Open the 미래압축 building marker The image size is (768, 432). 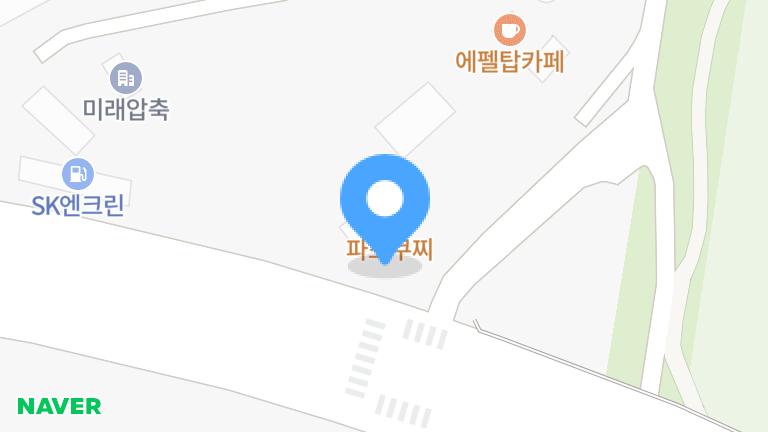(x=125, y=77)
